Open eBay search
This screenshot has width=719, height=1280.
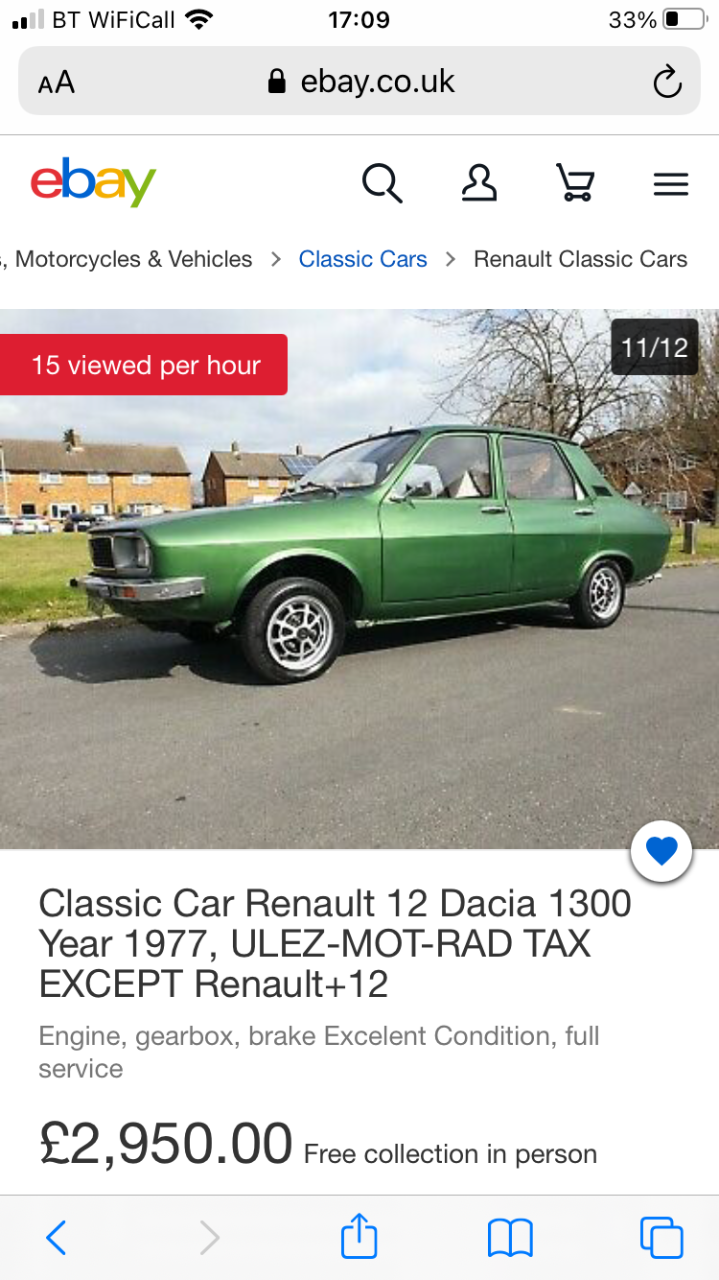382,184
